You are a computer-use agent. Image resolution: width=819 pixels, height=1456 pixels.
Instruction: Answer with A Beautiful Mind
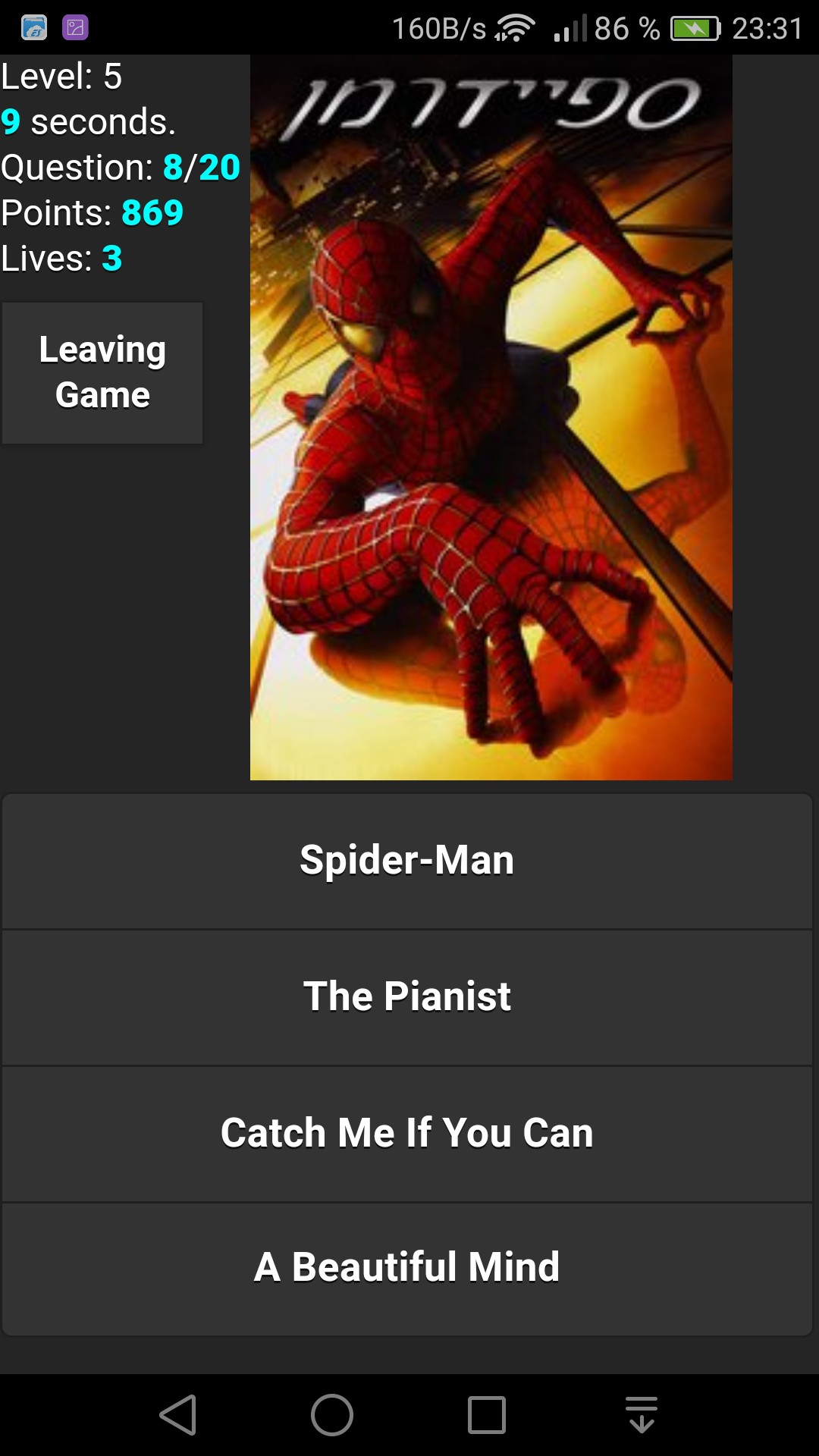407,1269
